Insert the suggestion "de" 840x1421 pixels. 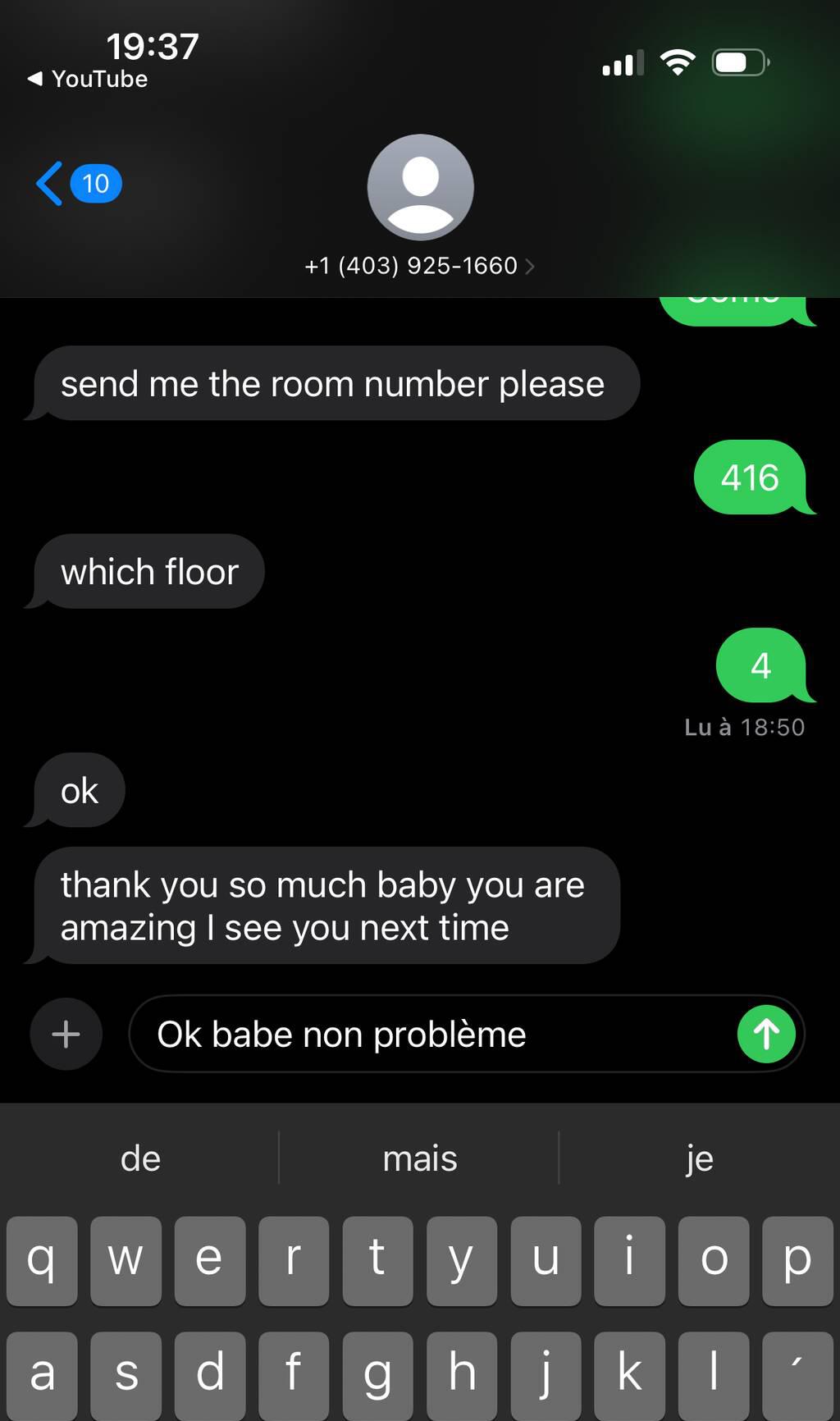click(140, 1158)
